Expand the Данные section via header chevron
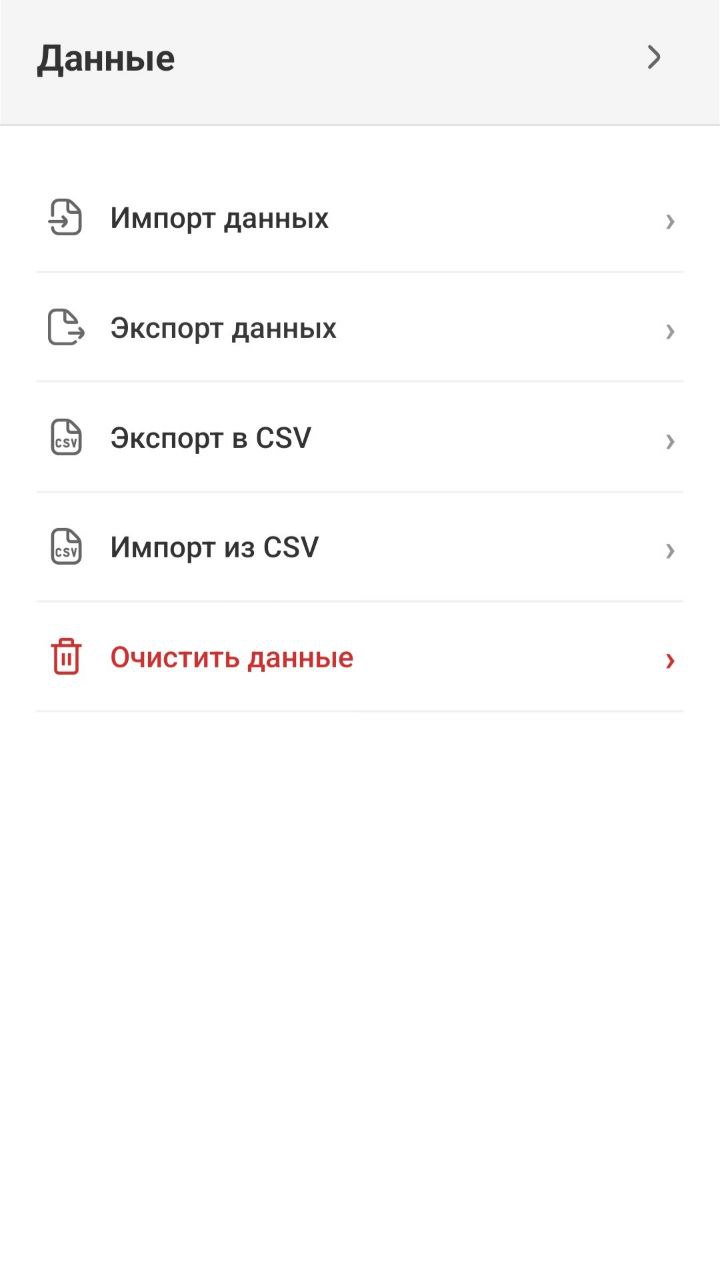 tap(655, 57)
